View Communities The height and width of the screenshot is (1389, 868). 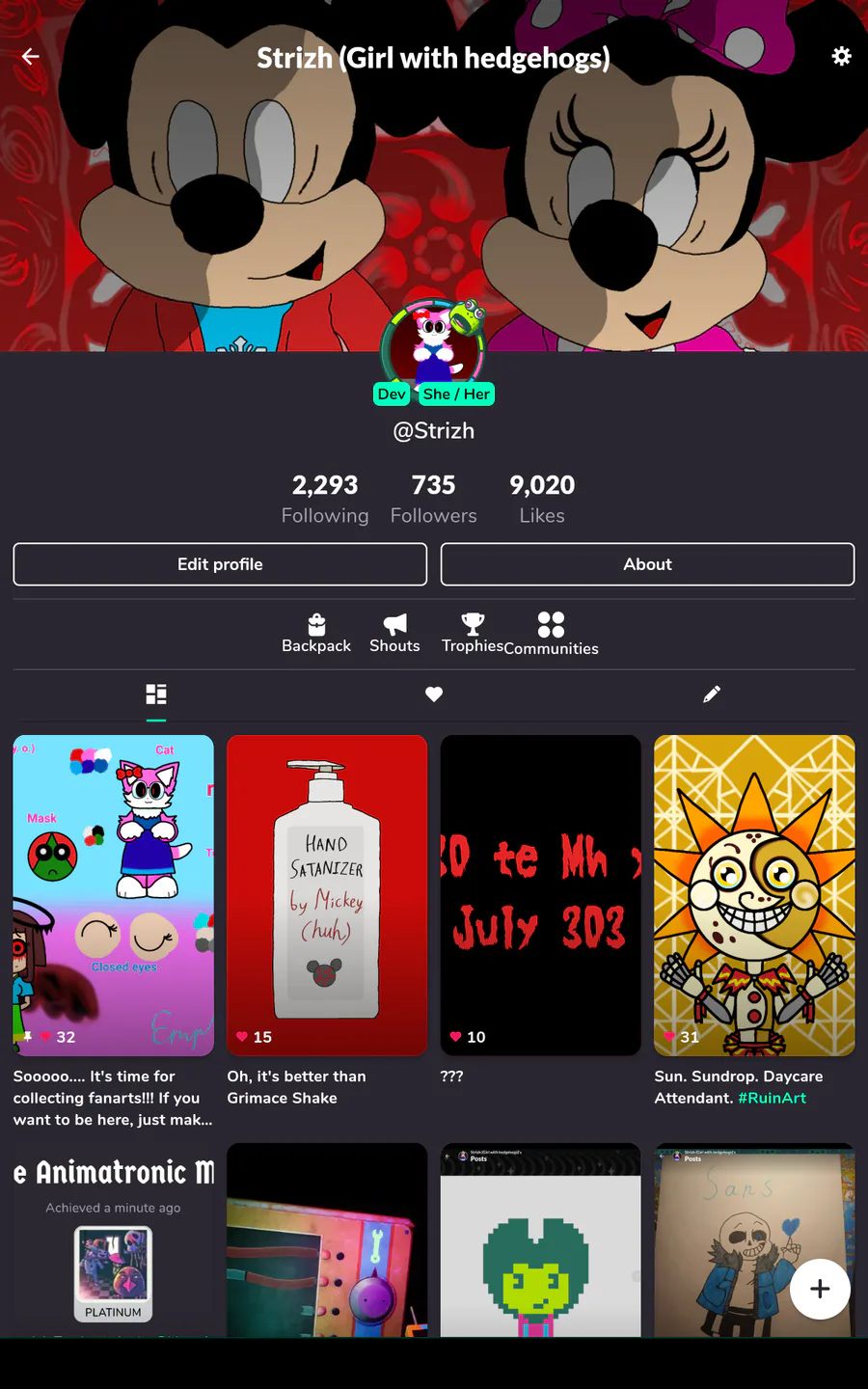pyautogui.click(x=551, y=635)
